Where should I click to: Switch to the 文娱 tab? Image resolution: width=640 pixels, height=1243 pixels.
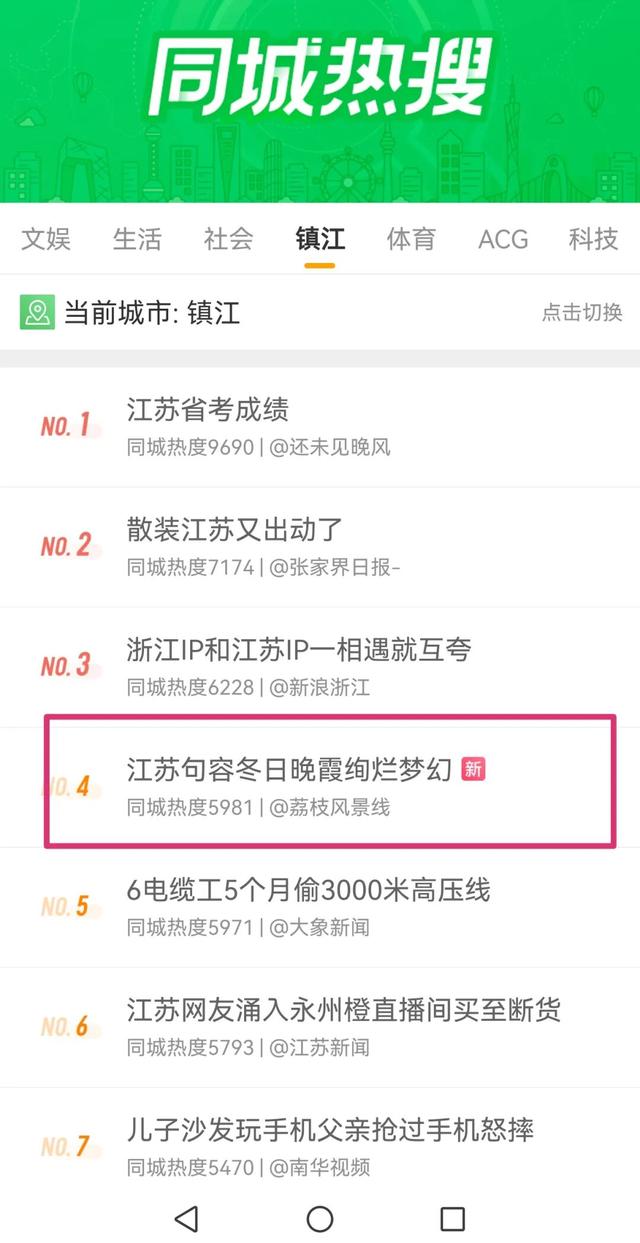pyautogui.click(x=46, y=239)
